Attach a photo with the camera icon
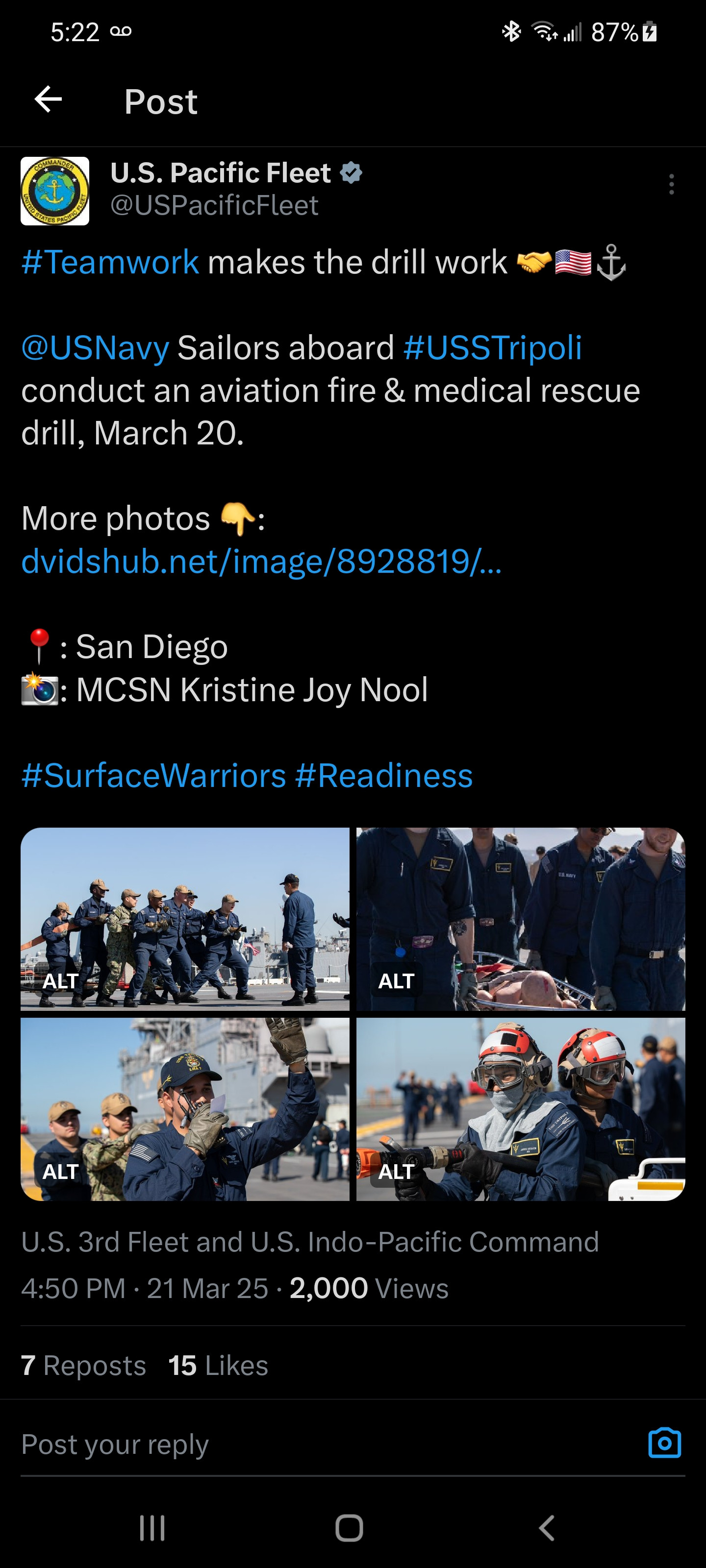The height and width of the screenshot is (1568, 706). coord(665,1443)
